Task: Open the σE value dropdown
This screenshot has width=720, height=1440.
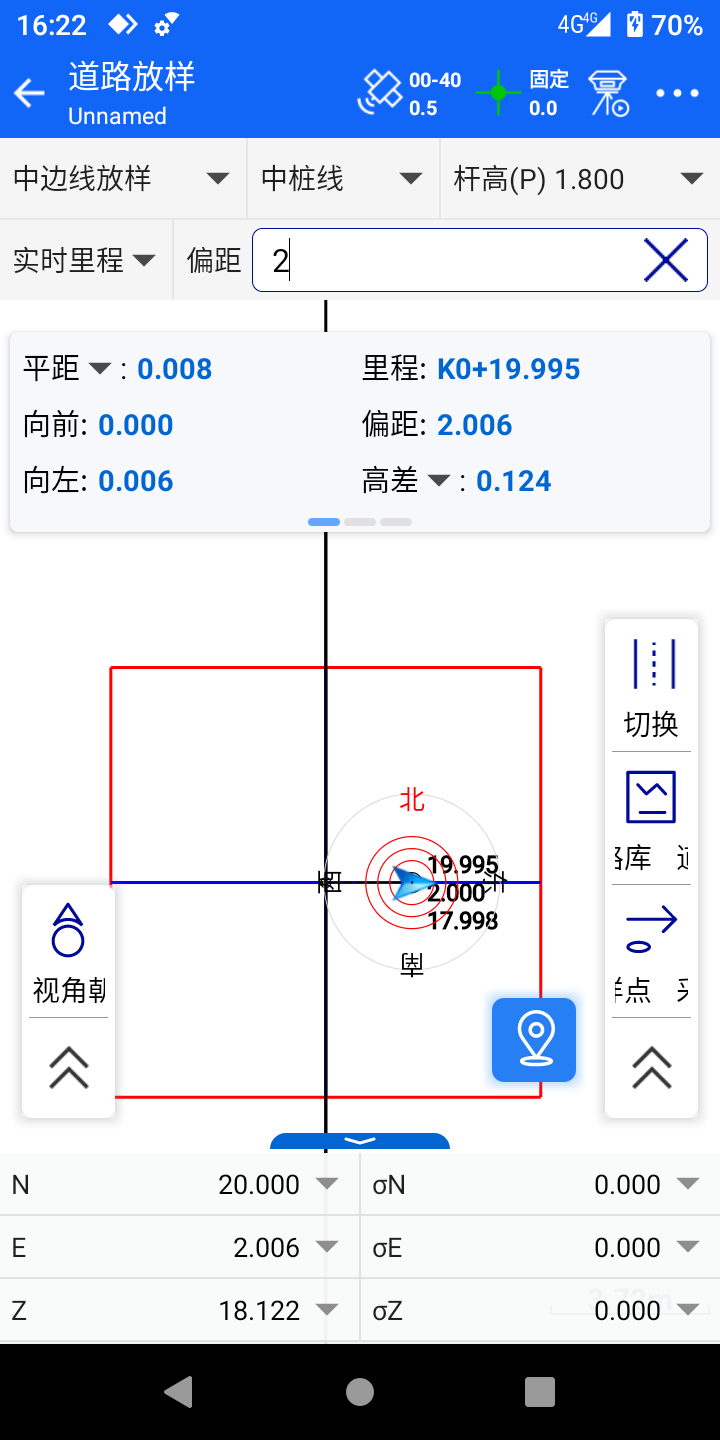Action: tap(687, 1247)
